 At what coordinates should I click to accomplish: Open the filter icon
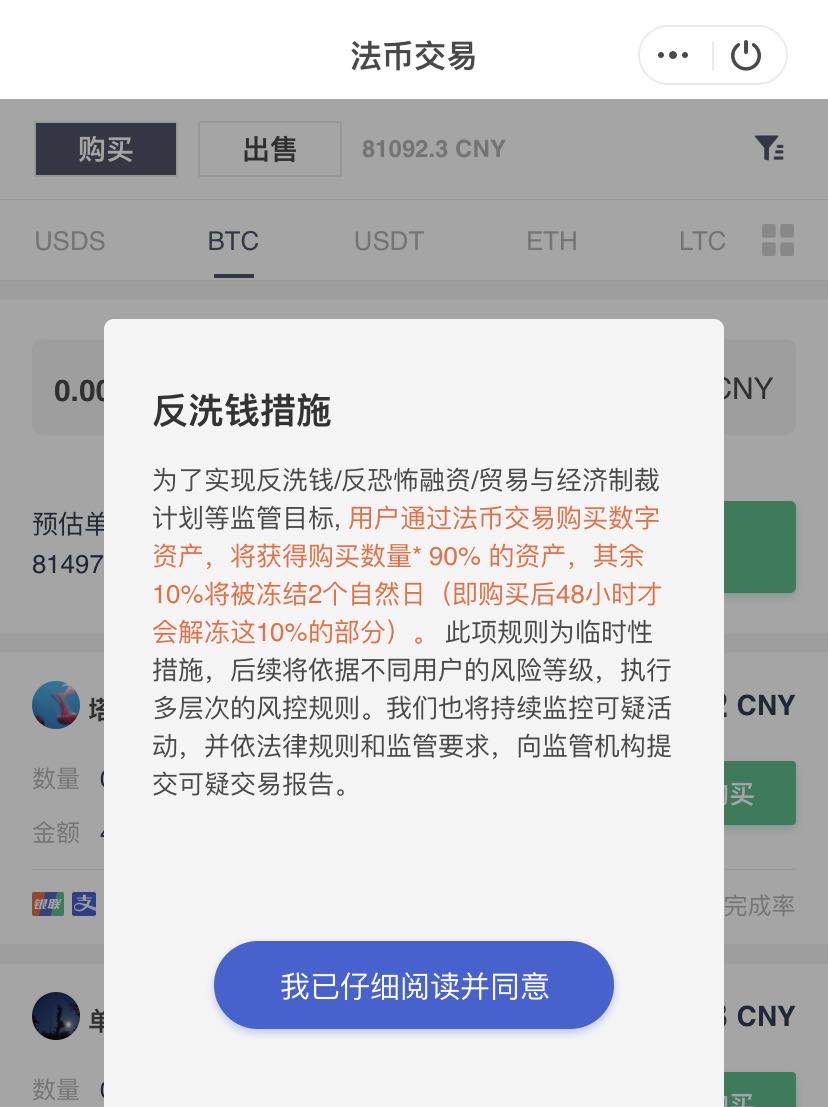point(768,149)
